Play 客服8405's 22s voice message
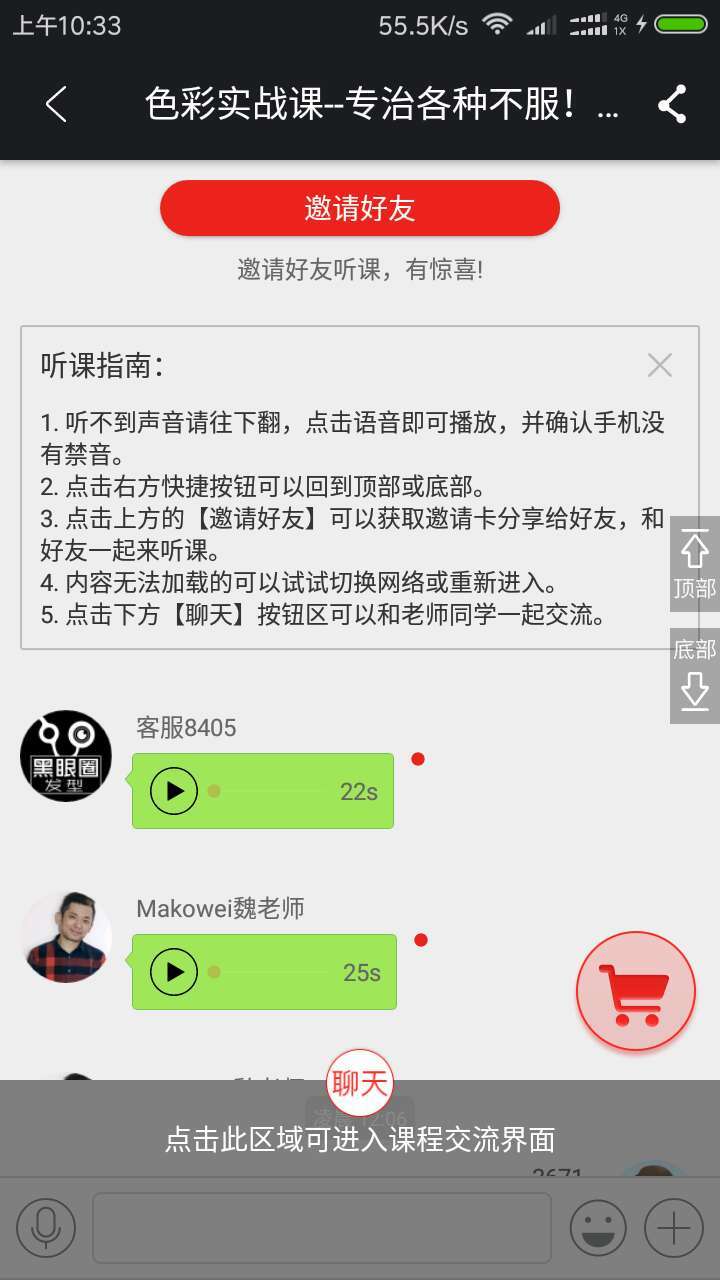 pos(174,791)
